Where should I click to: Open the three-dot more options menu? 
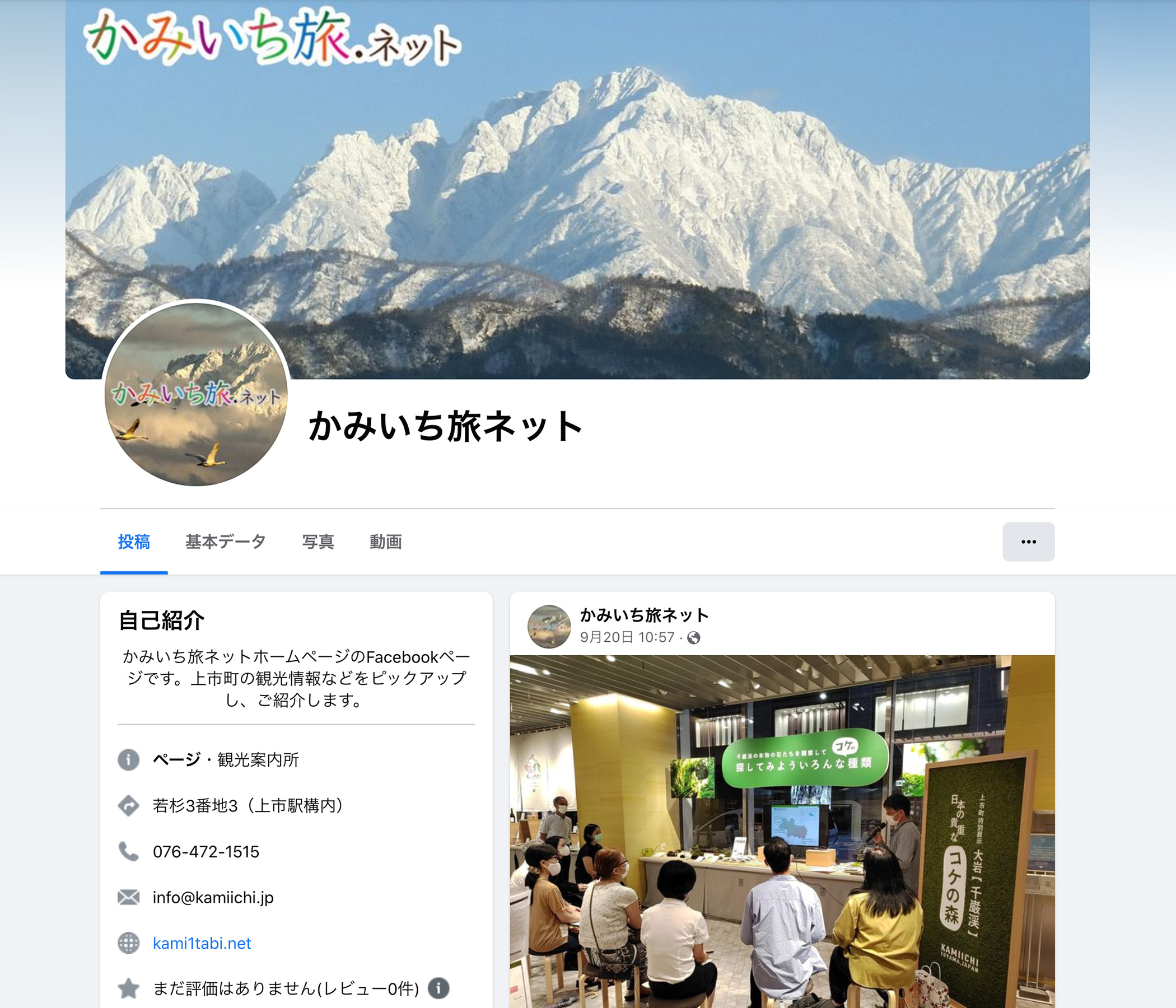pyautogui.click(x=1028, y=542)
